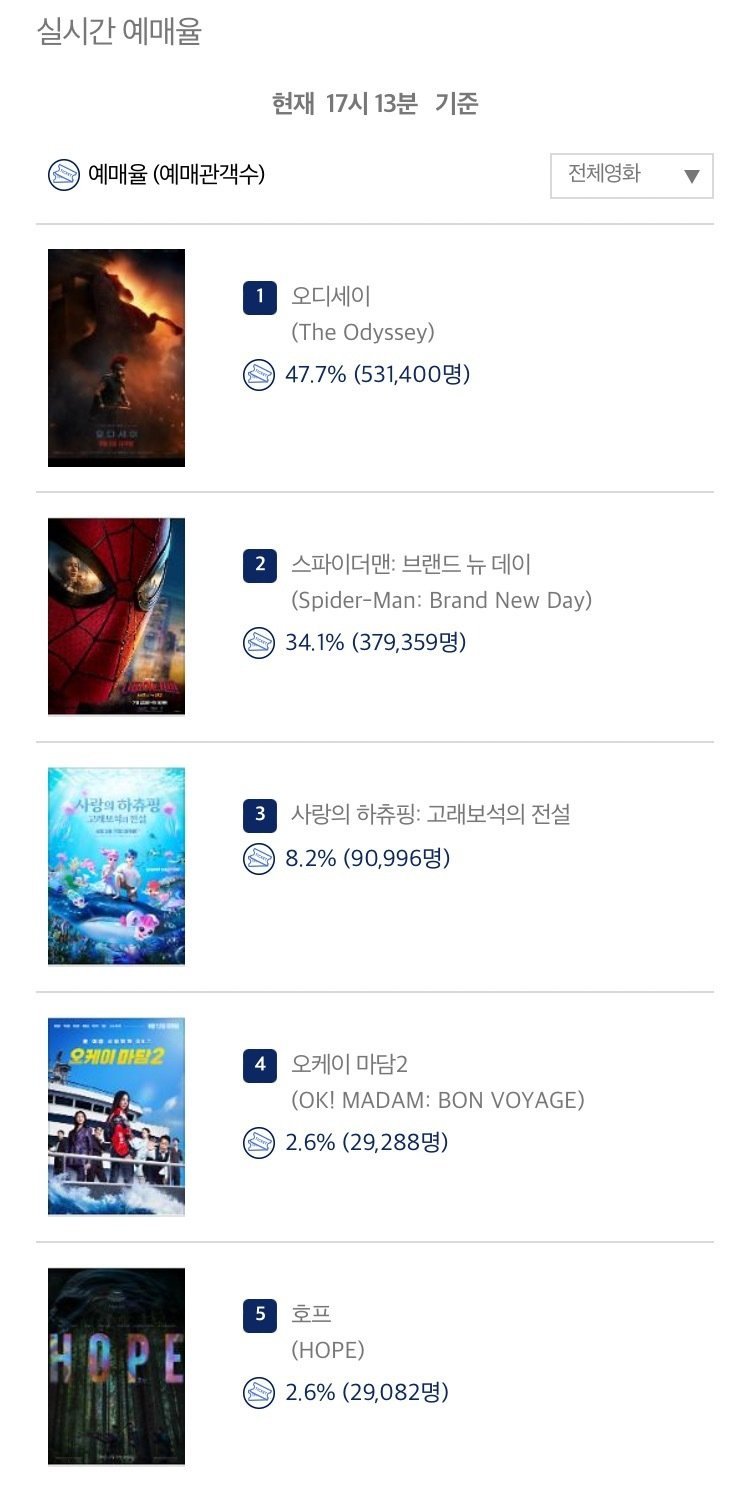Image resolution: width=750 pixels, height=1505 pixels.
Task: Open the 전체영화 filter dropdown
Action: tap(631, 175)
